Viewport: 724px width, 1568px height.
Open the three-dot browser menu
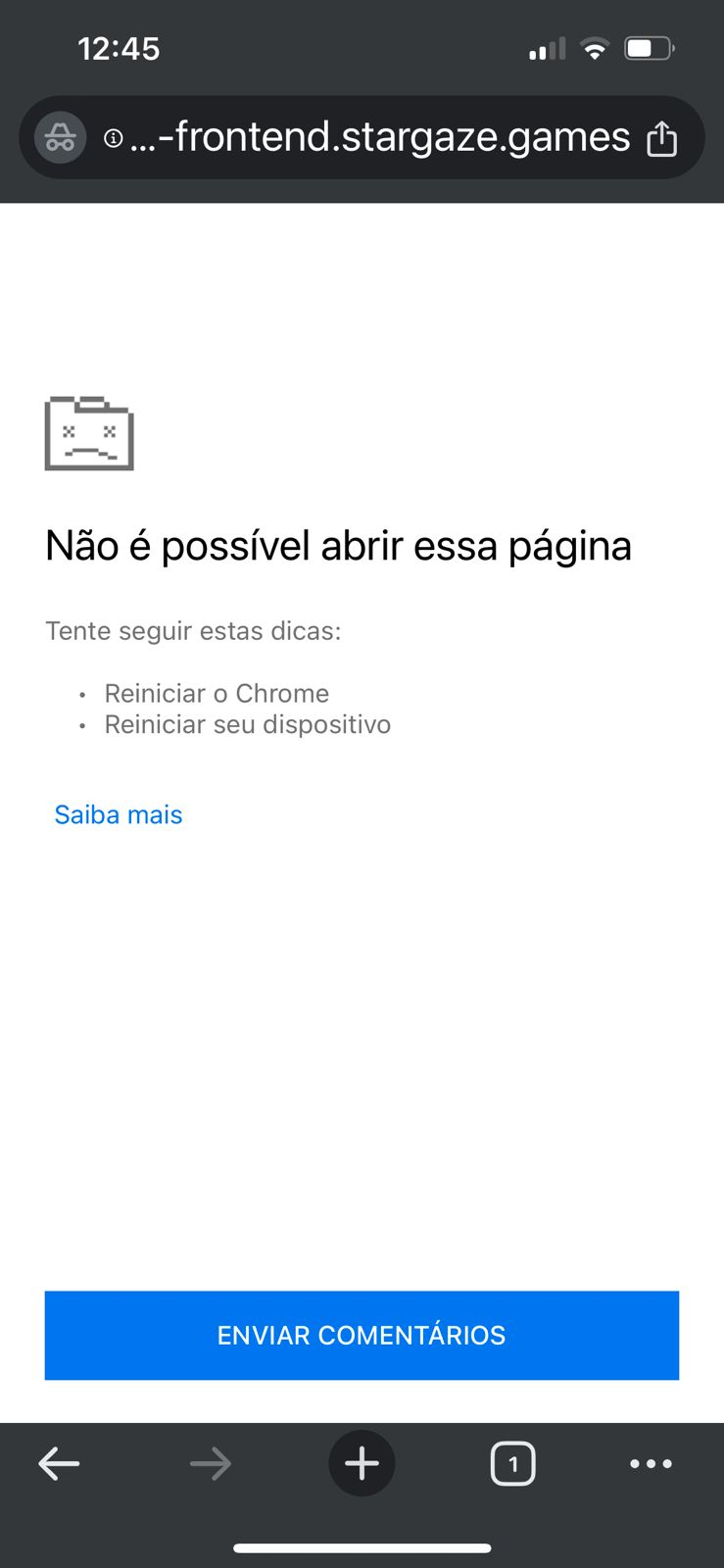click(x=651, y=1464)
